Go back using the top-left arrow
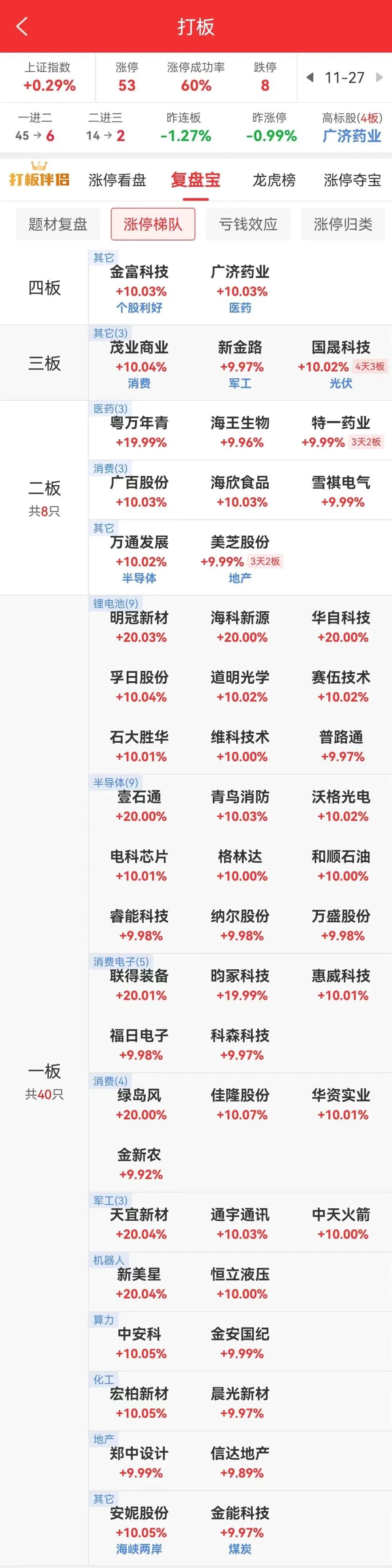 pyautogui.click(x=22, y=27)
